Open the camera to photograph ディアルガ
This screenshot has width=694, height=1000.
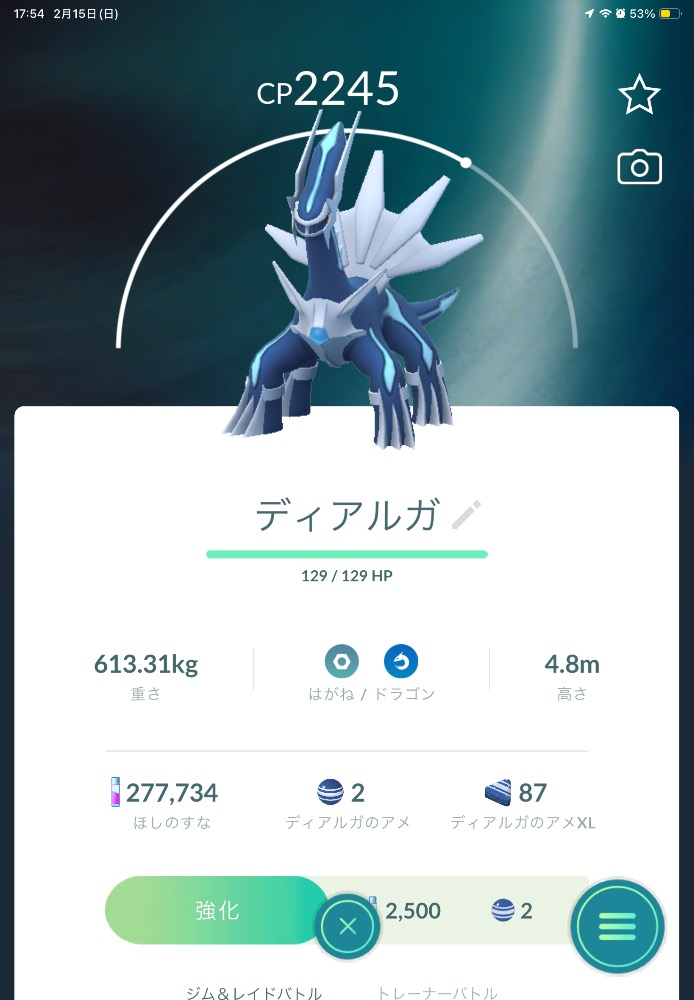[x=639, y=167]
